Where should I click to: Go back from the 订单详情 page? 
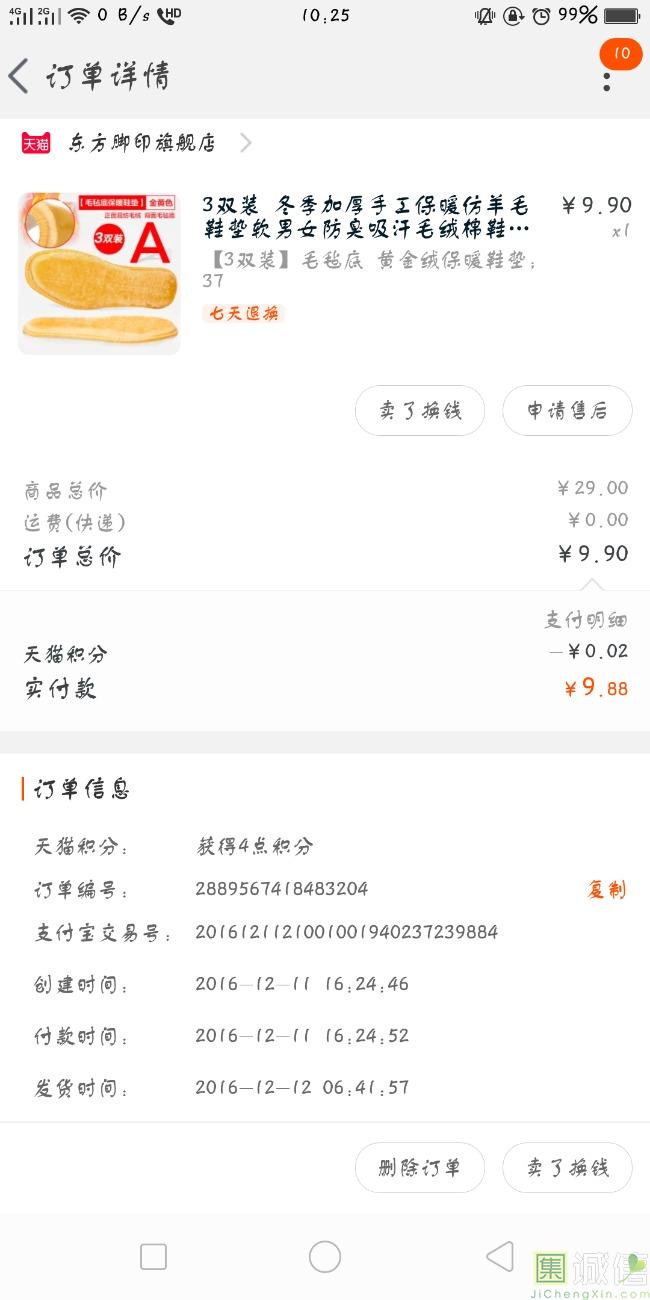click(19, 76)
